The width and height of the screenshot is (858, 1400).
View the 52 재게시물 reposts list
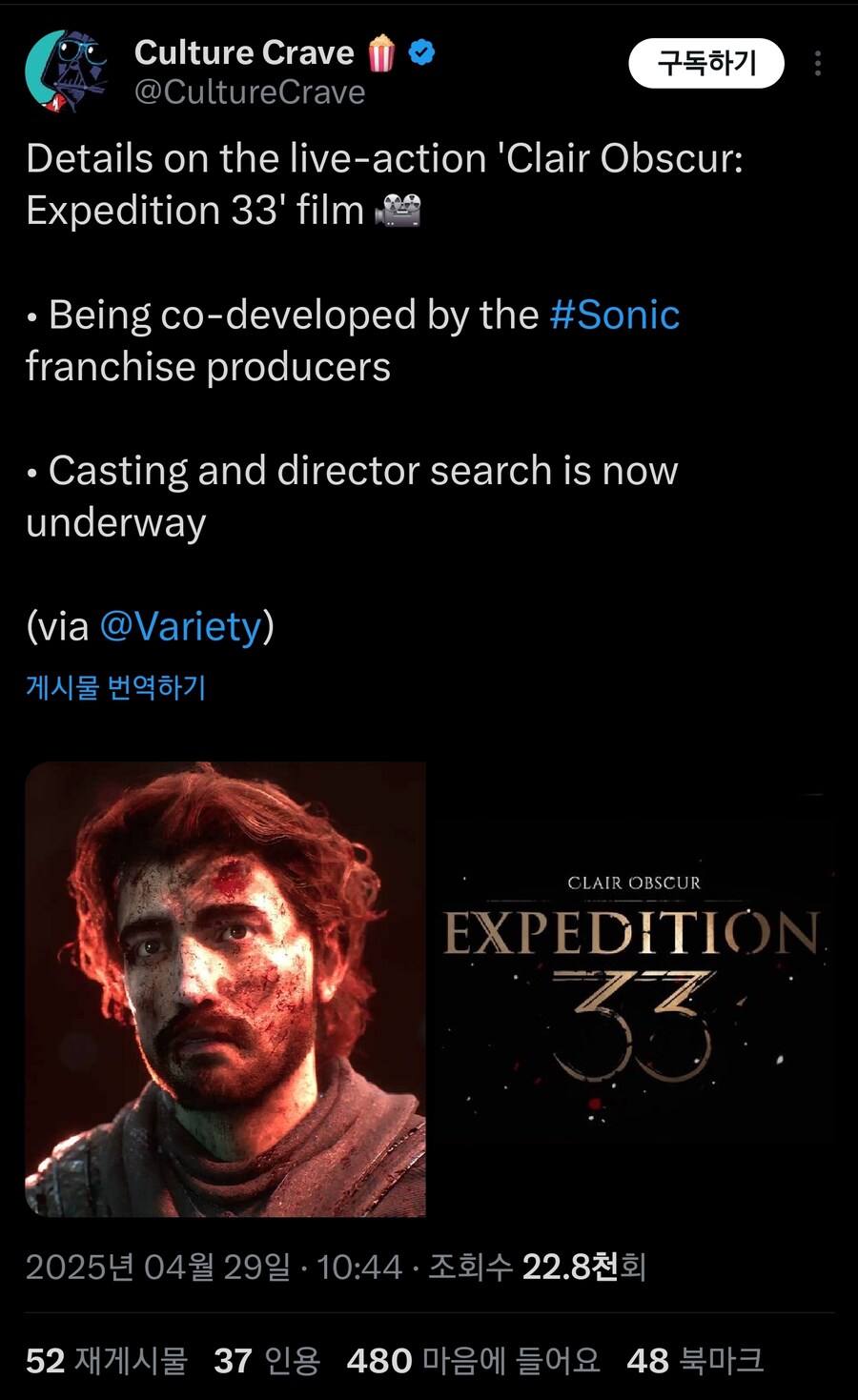click(x=107, y=1360)
